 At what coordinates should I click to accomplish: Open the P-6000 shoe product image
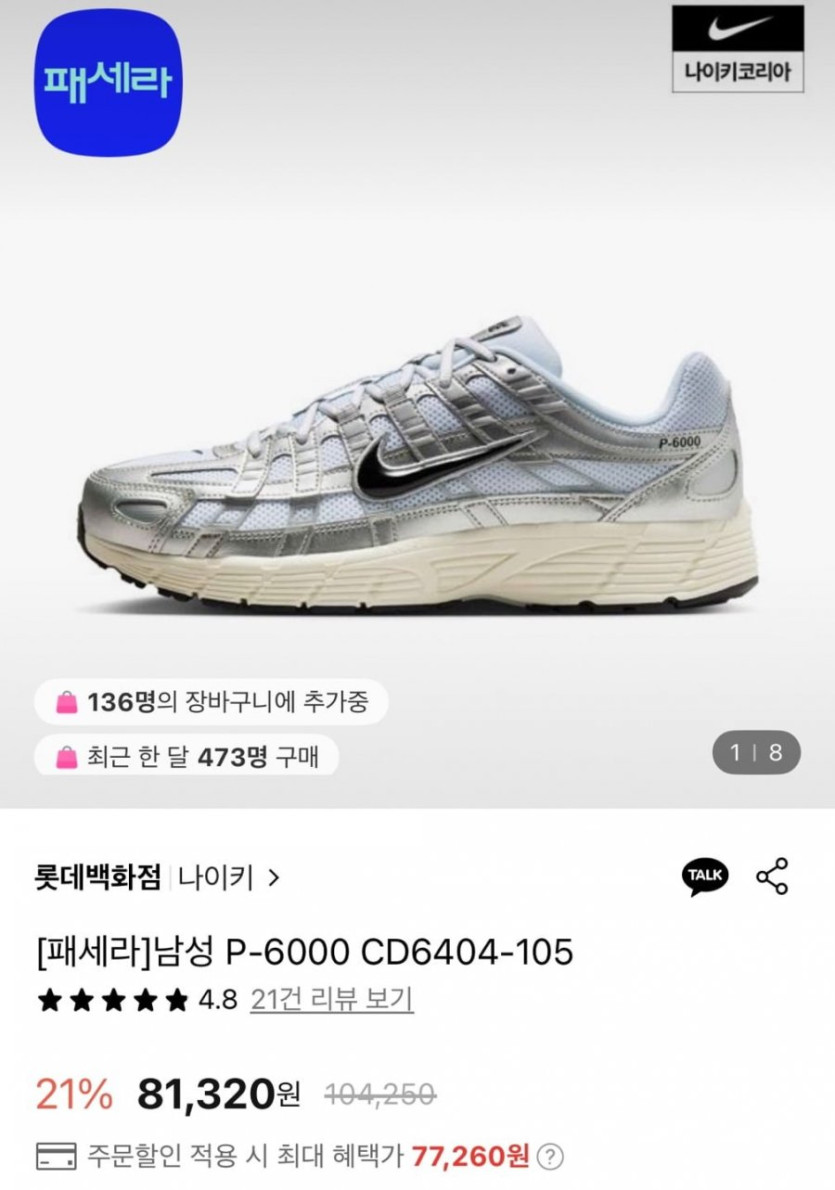pyautogui.click(x=418, y=470)
